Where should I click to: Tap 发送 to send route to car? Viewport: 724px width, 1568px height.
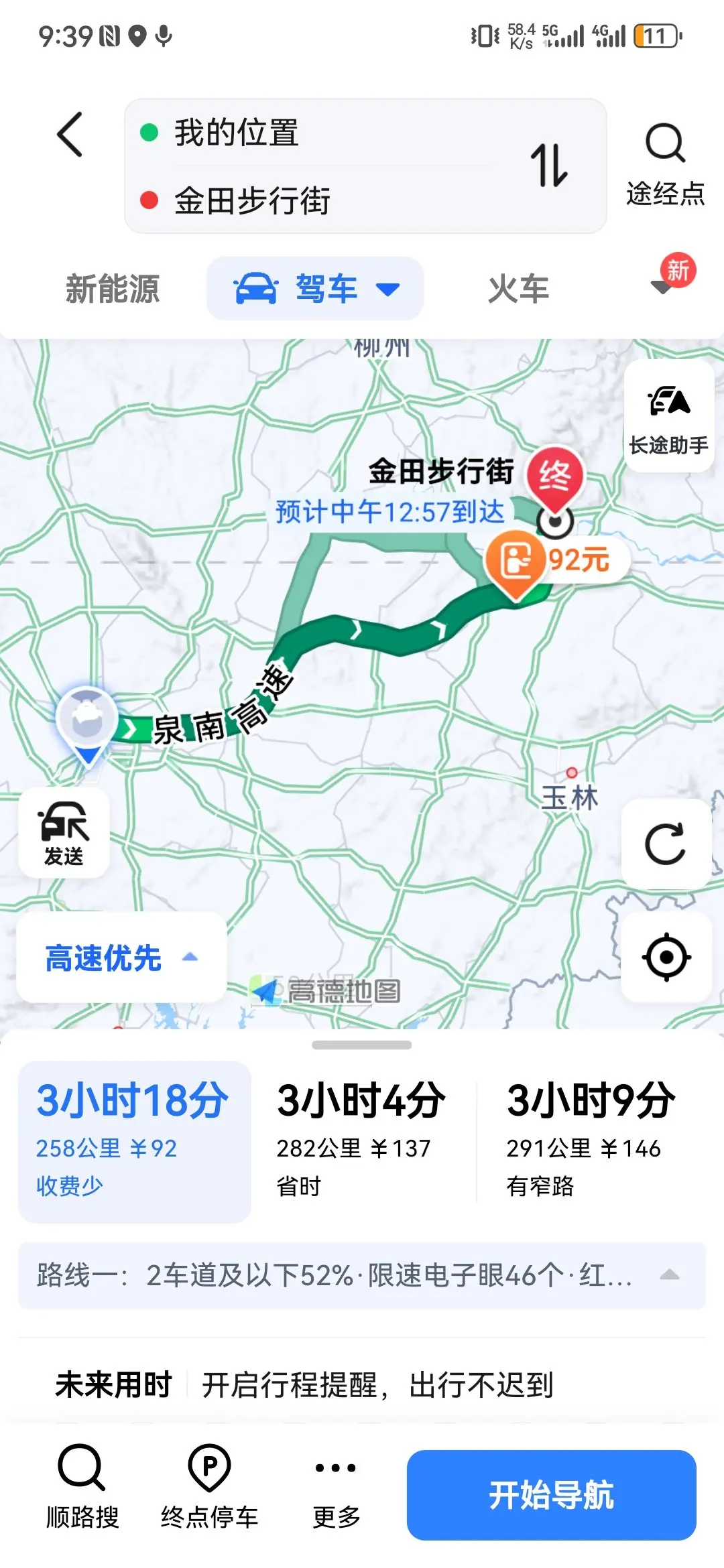coord(64,833)
